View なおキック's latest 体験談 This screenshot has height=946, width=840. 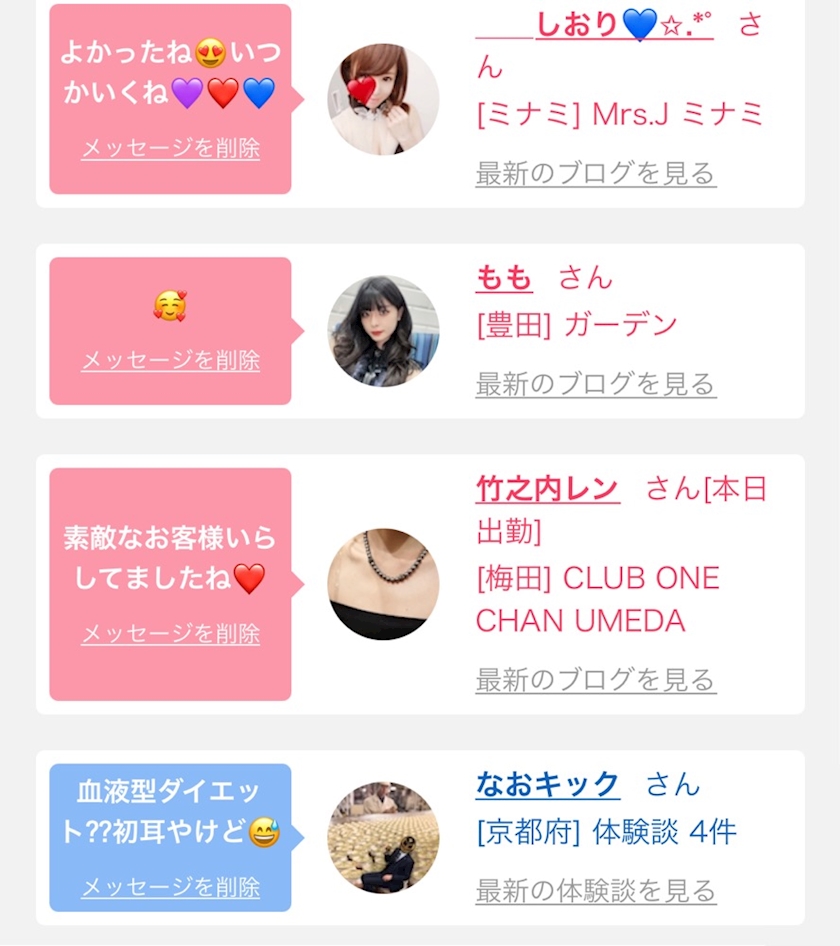coord(596,891)
